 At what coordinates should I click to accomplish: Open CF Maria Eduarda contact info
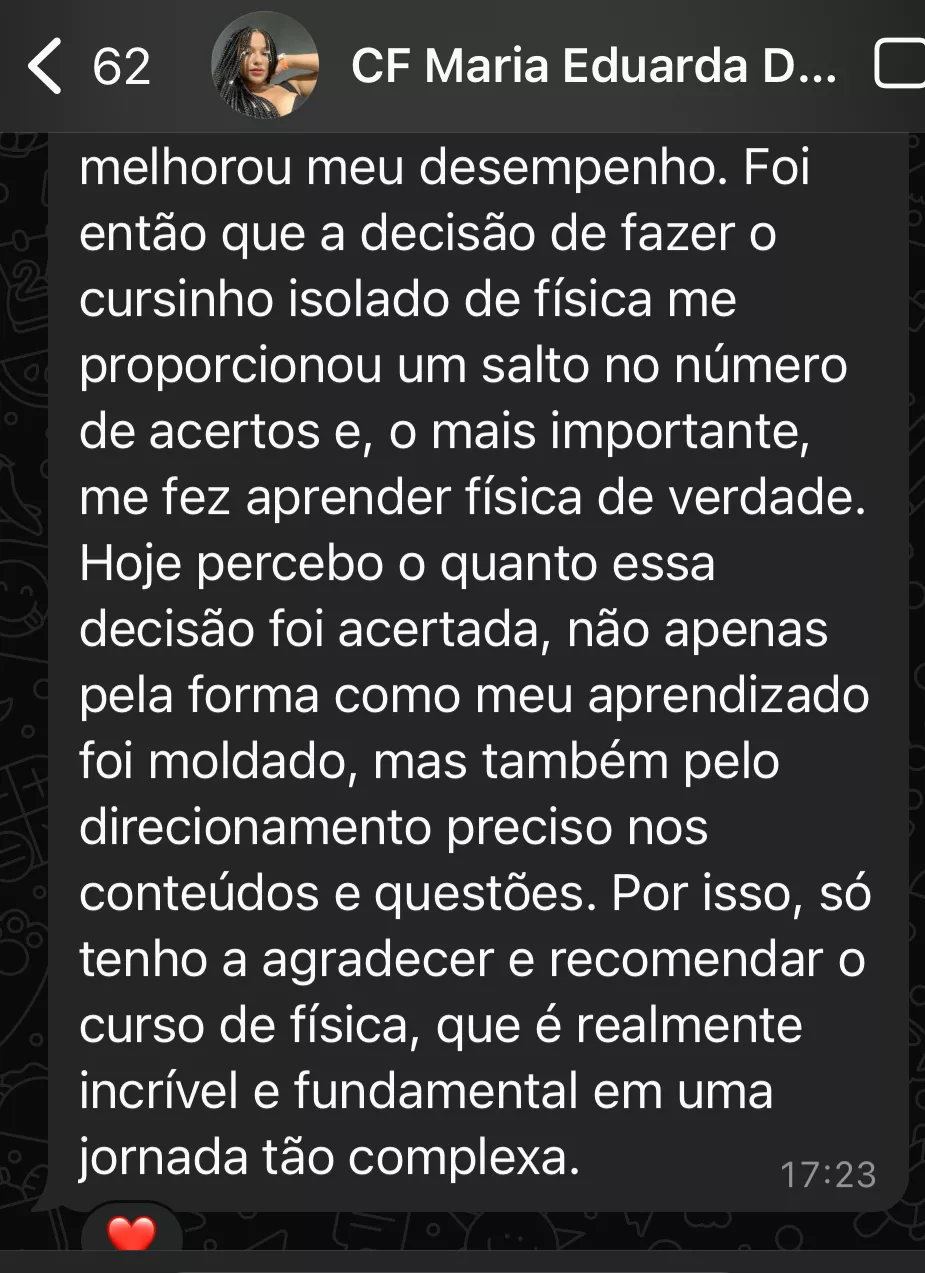pyautogui.click(x=594, y=67)
